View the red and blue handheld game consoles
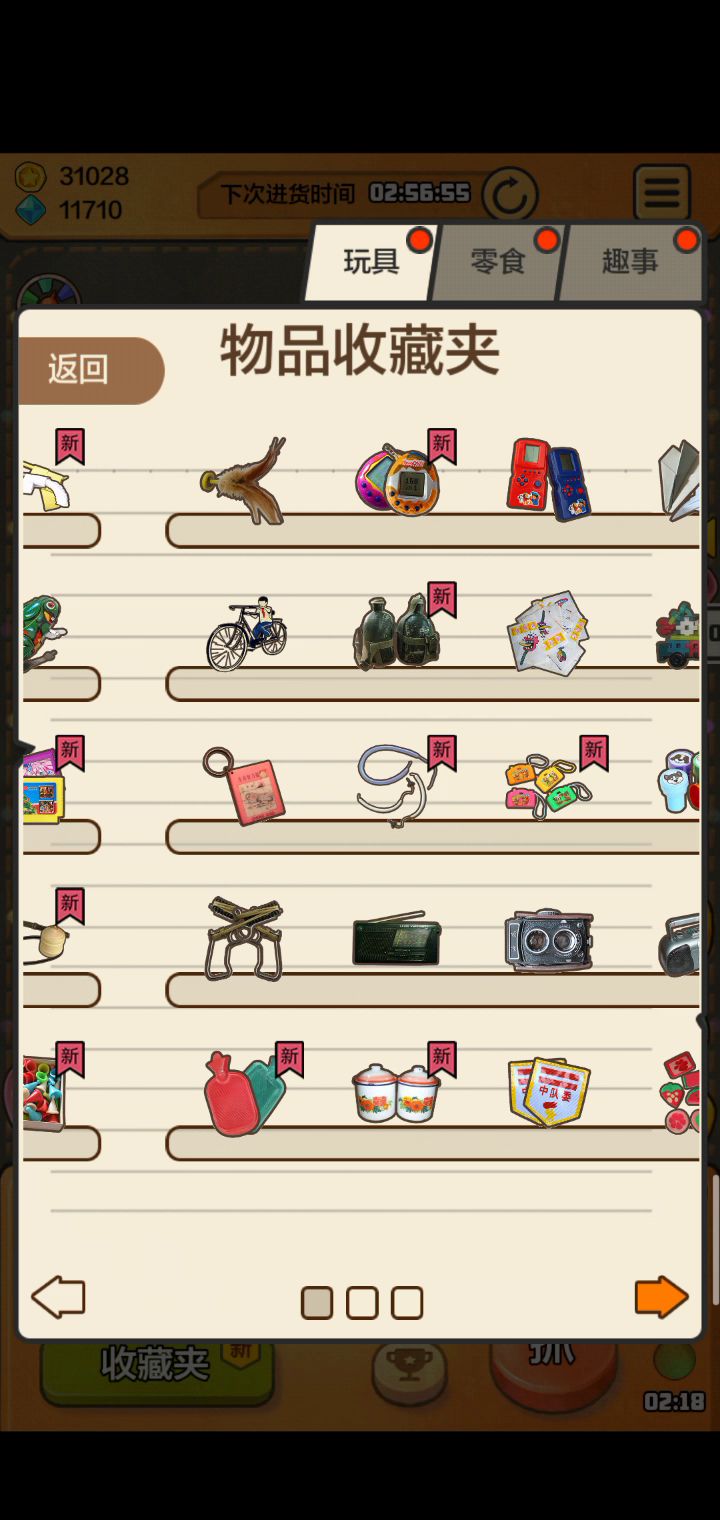 pos(548,480)
